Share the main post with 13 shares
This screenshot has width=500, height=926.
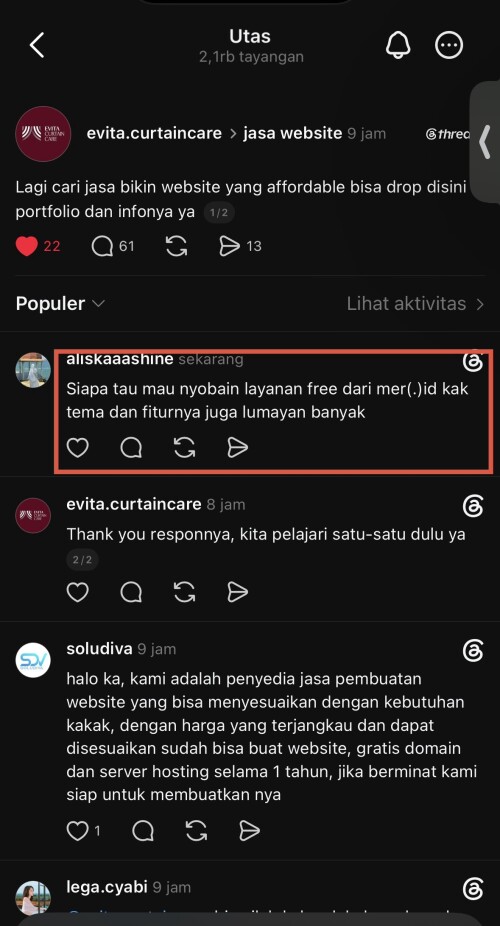pos(230,246)
